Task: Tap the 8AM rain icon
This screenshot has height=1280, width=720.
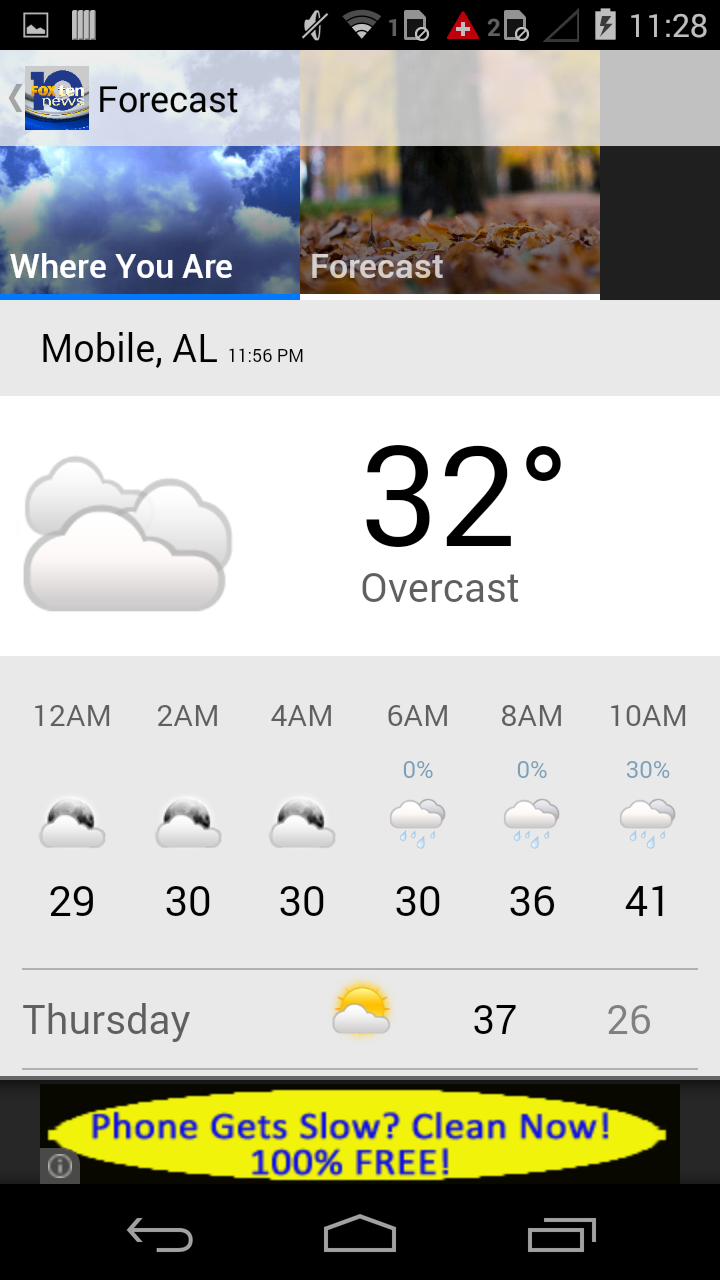Action: pyautogui.click(x=532, y=820)
